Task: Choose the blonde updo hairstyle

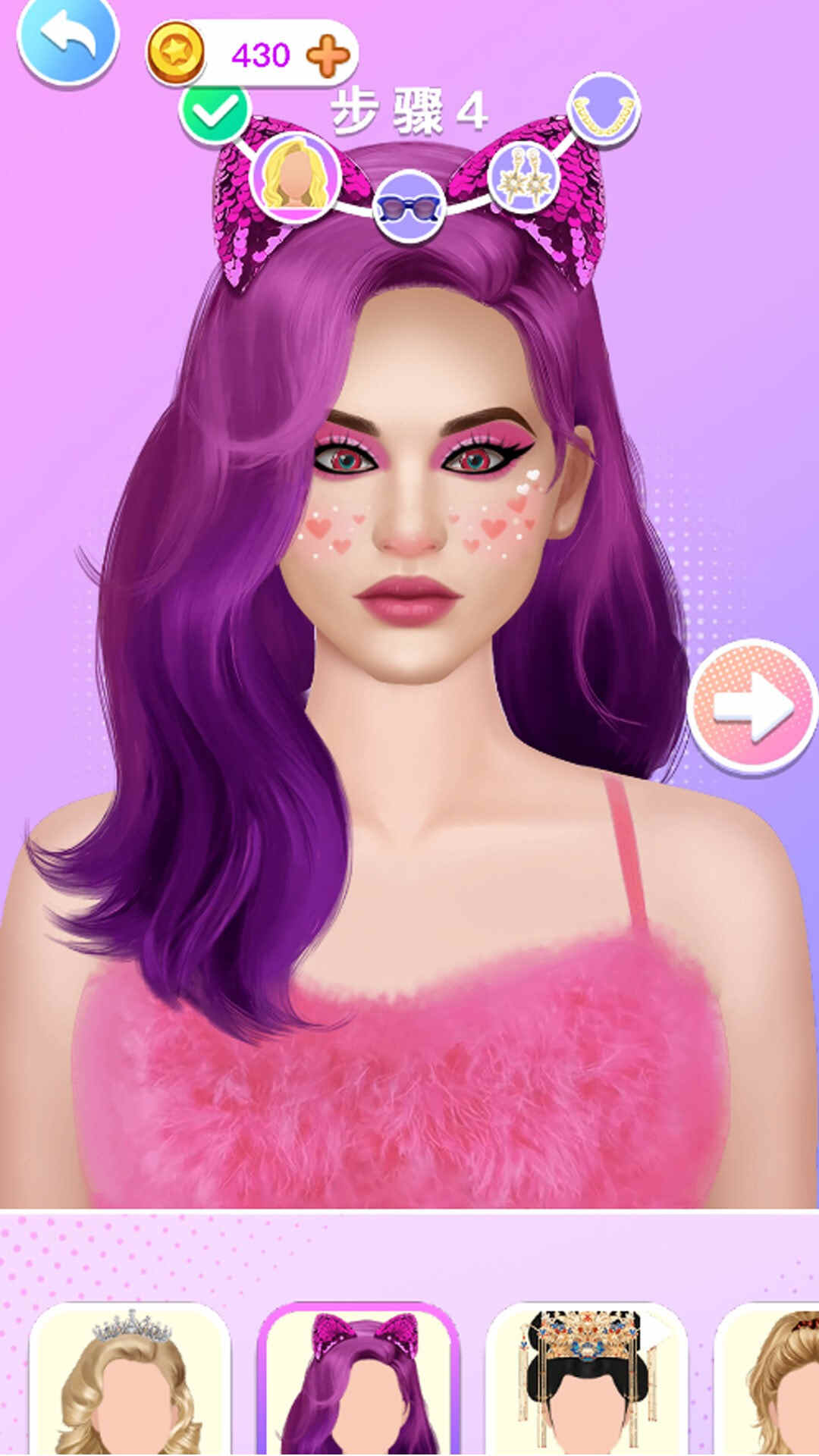Action: tap(773, 1380)
